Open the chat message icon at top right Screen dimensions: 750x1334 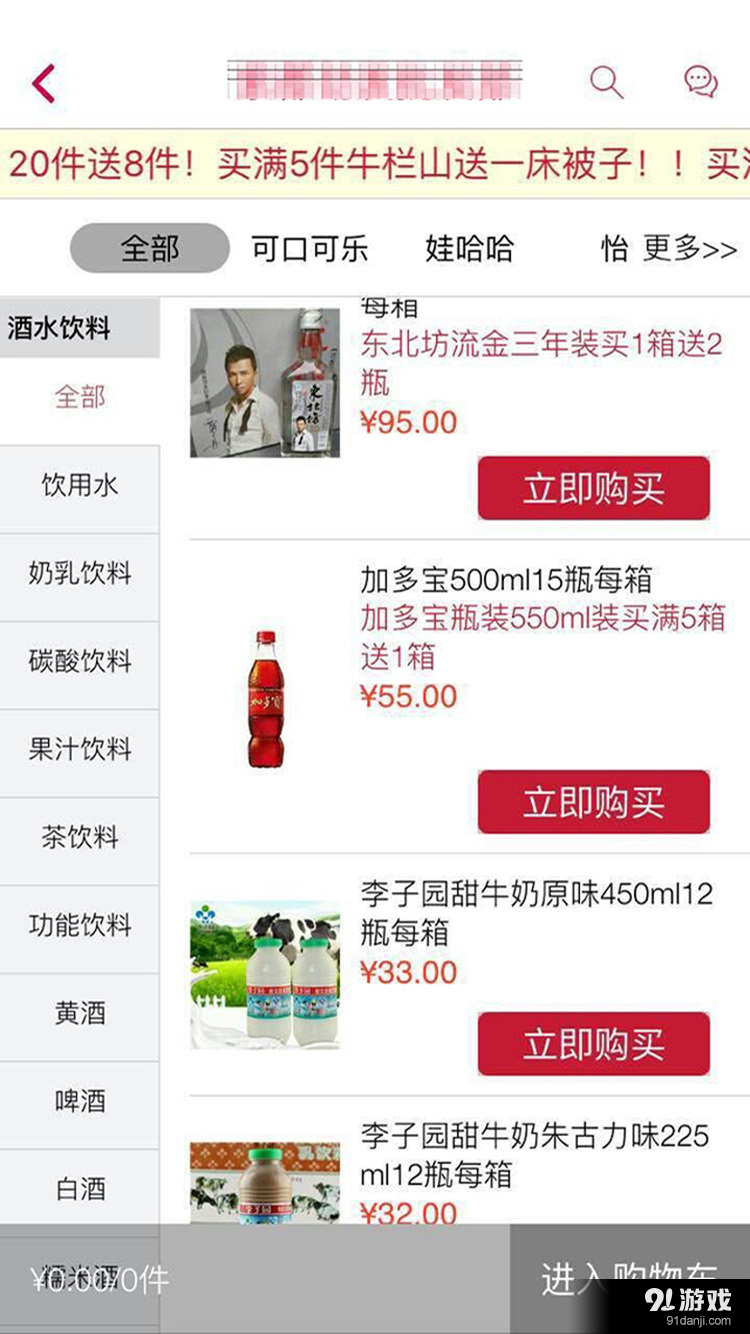(x=700, y=83)
